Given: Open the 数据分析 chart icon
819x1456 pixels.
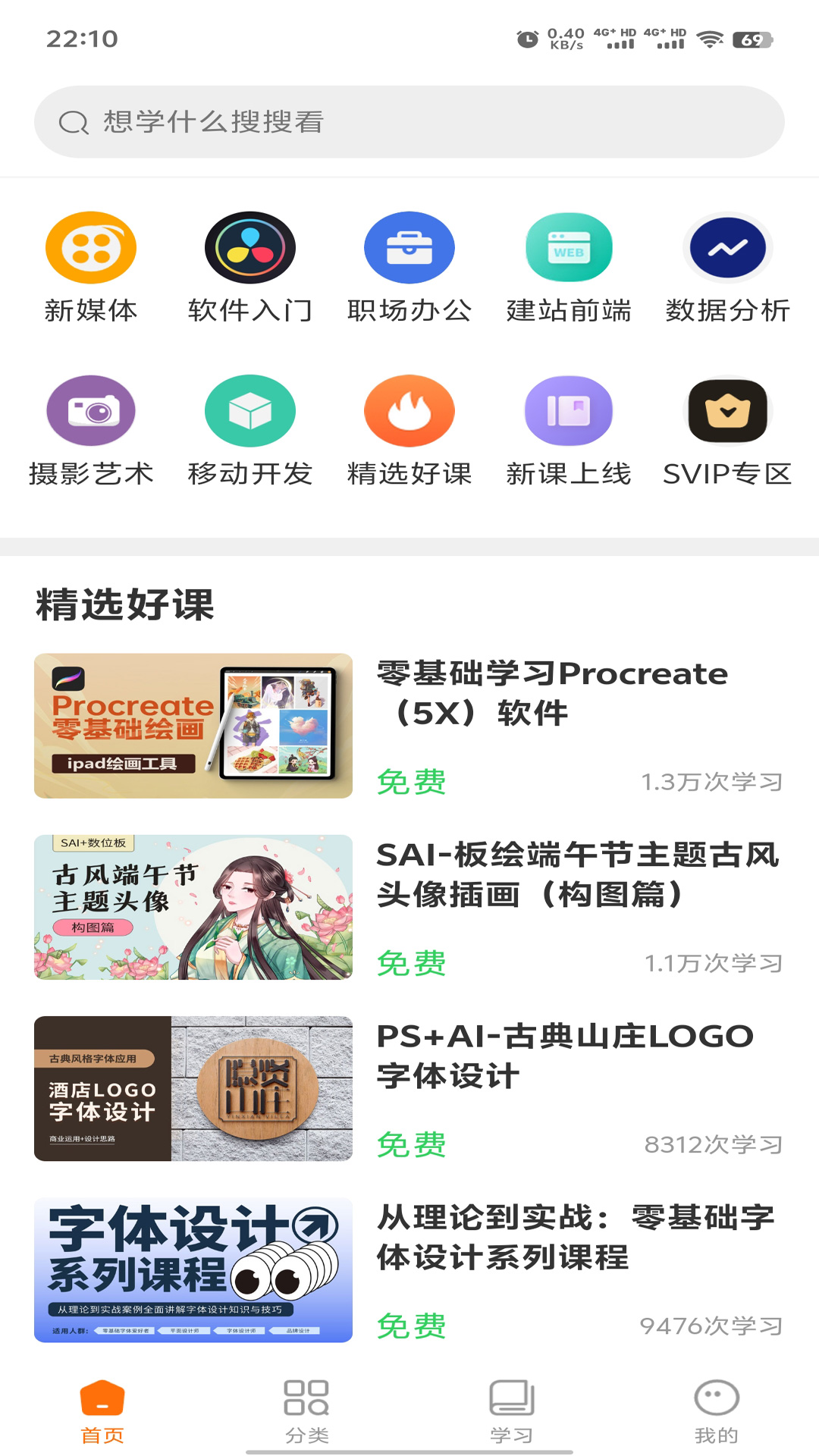Looking at the screenshot, I should pyautogui.click(x=727, y=246).
